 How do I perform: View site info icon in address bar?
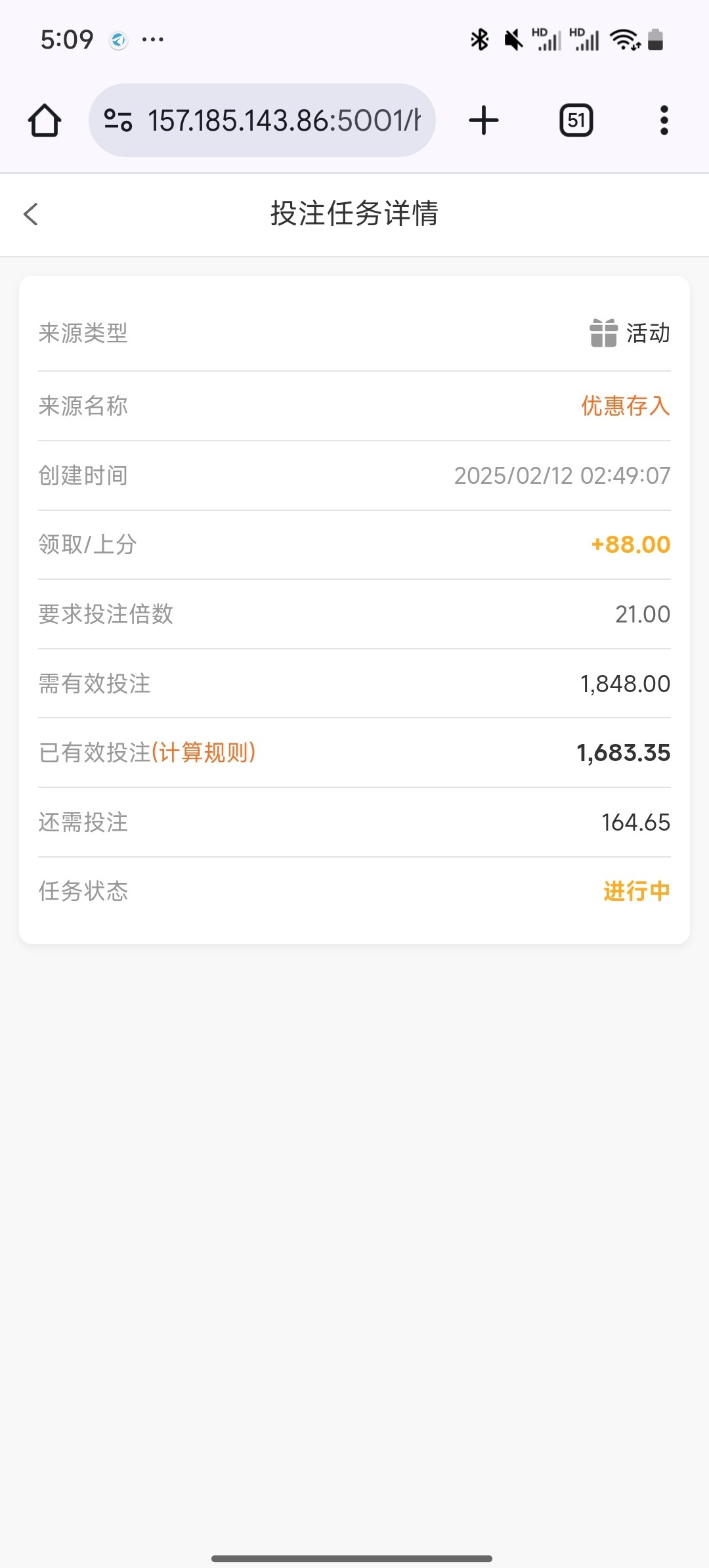[x=118, y=121]
